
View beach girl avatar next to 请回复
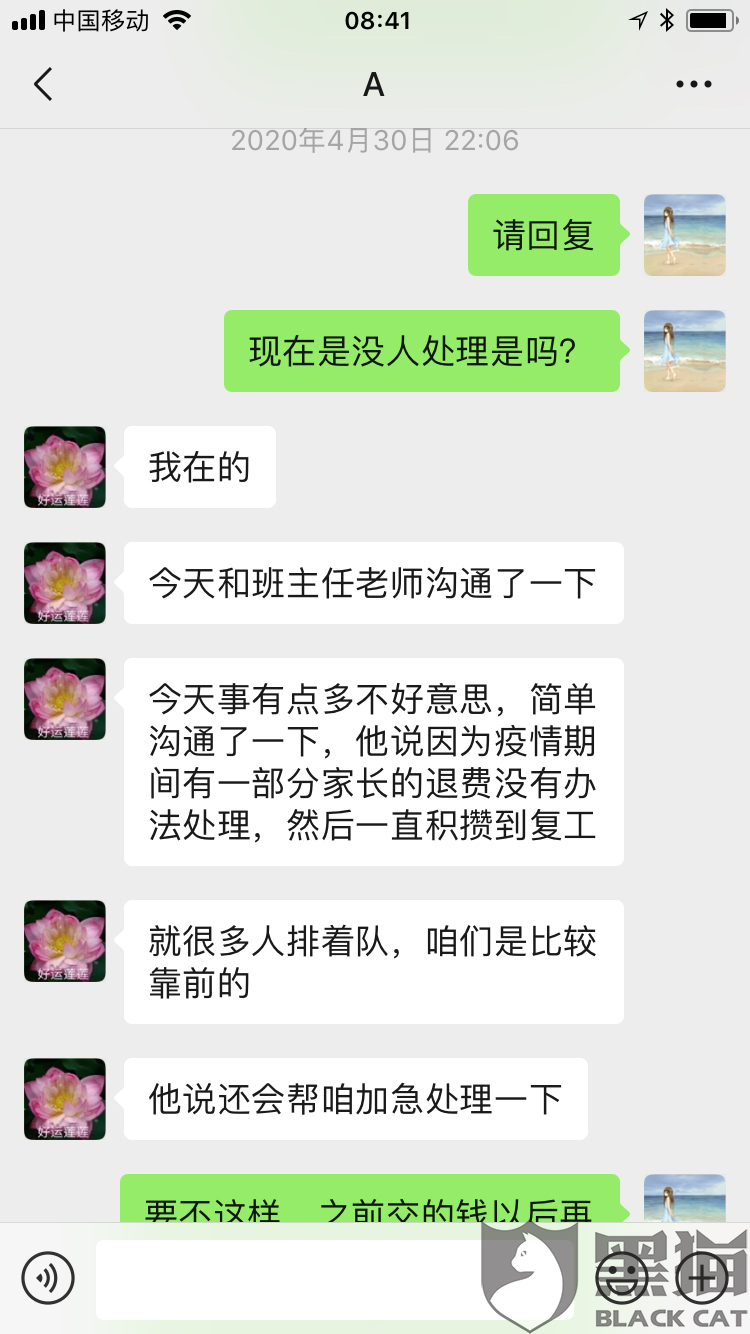tap(684, 235)
